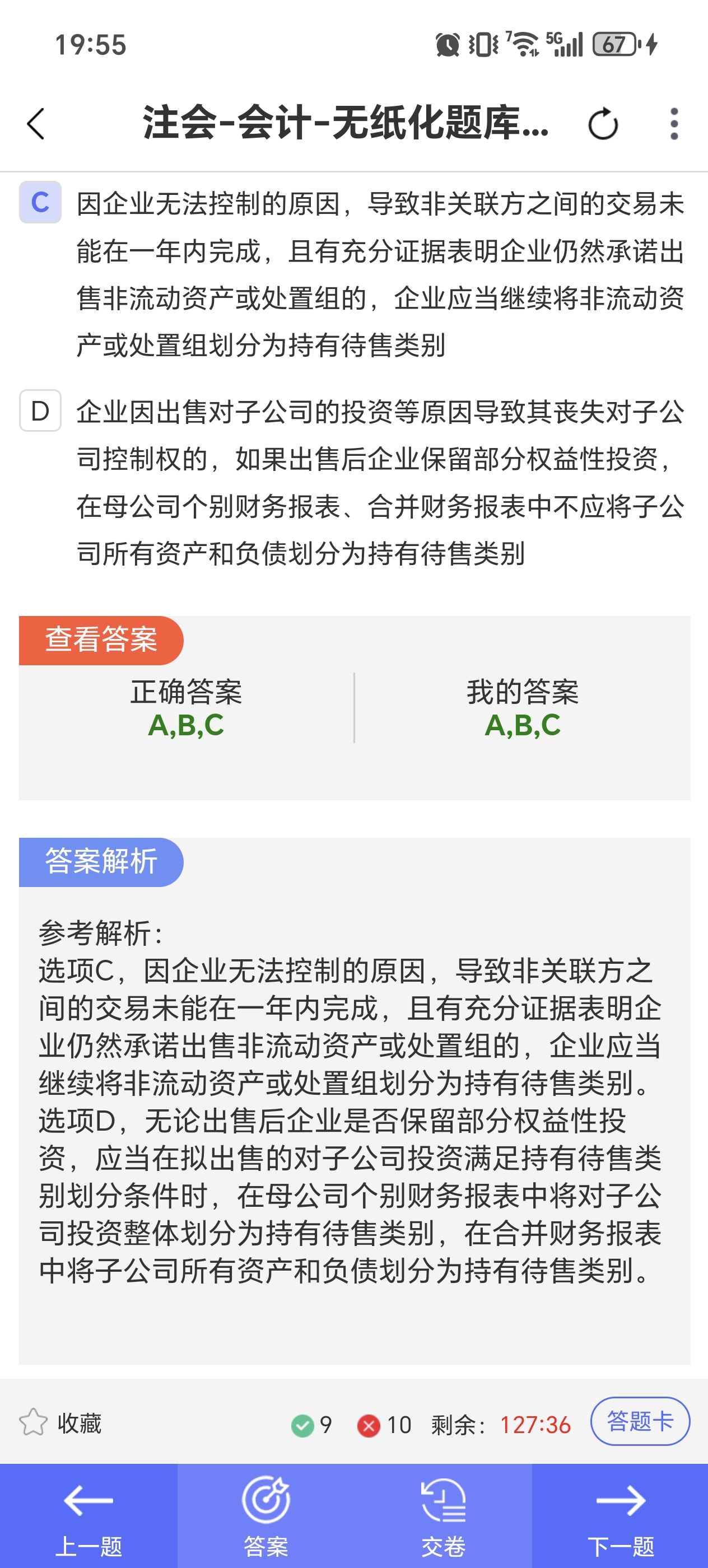The image size is (708, 1568).
Task: Add this question to 收藏 favorites
Action: (x=60, y=1423)
